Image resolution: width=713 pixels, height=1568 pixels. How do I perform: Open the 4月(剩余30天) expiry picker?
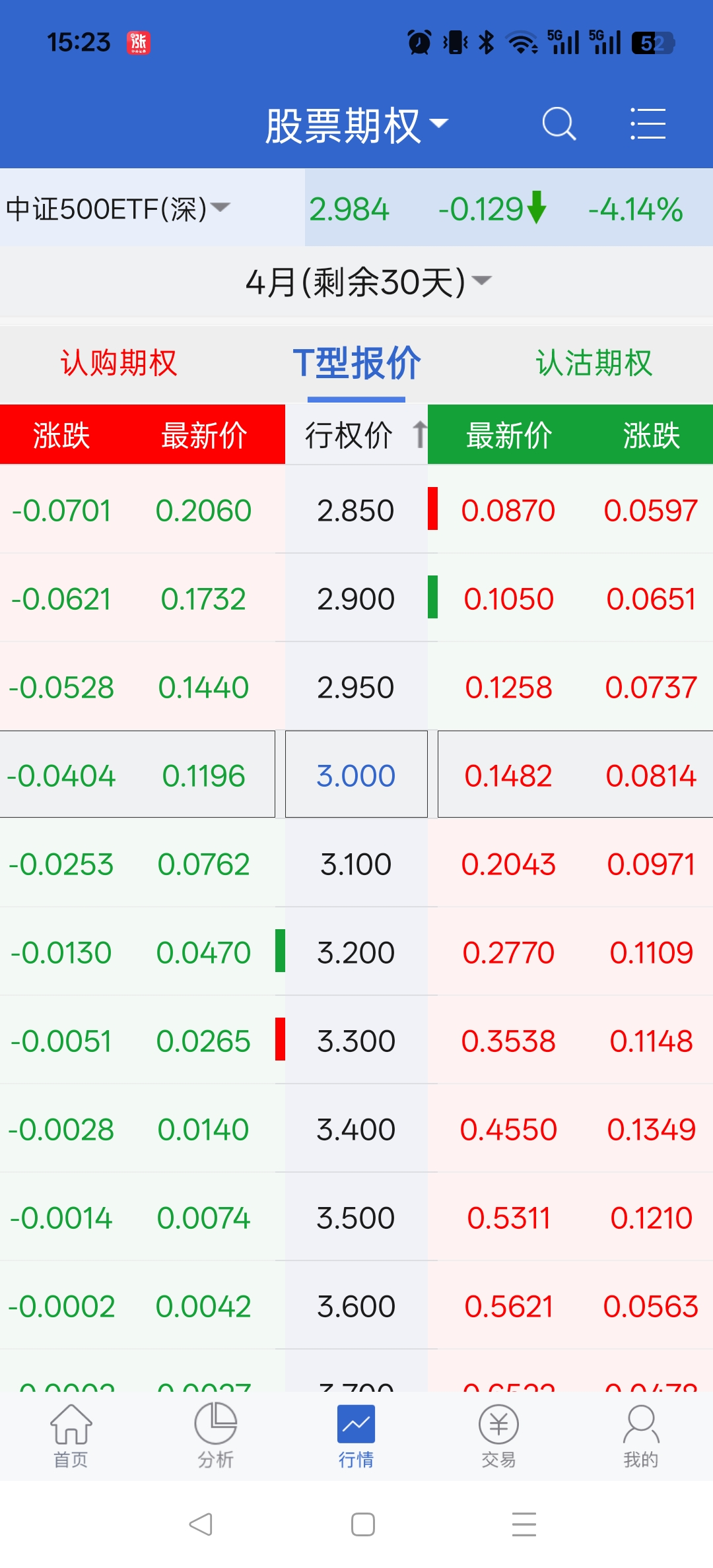(368, 282)
